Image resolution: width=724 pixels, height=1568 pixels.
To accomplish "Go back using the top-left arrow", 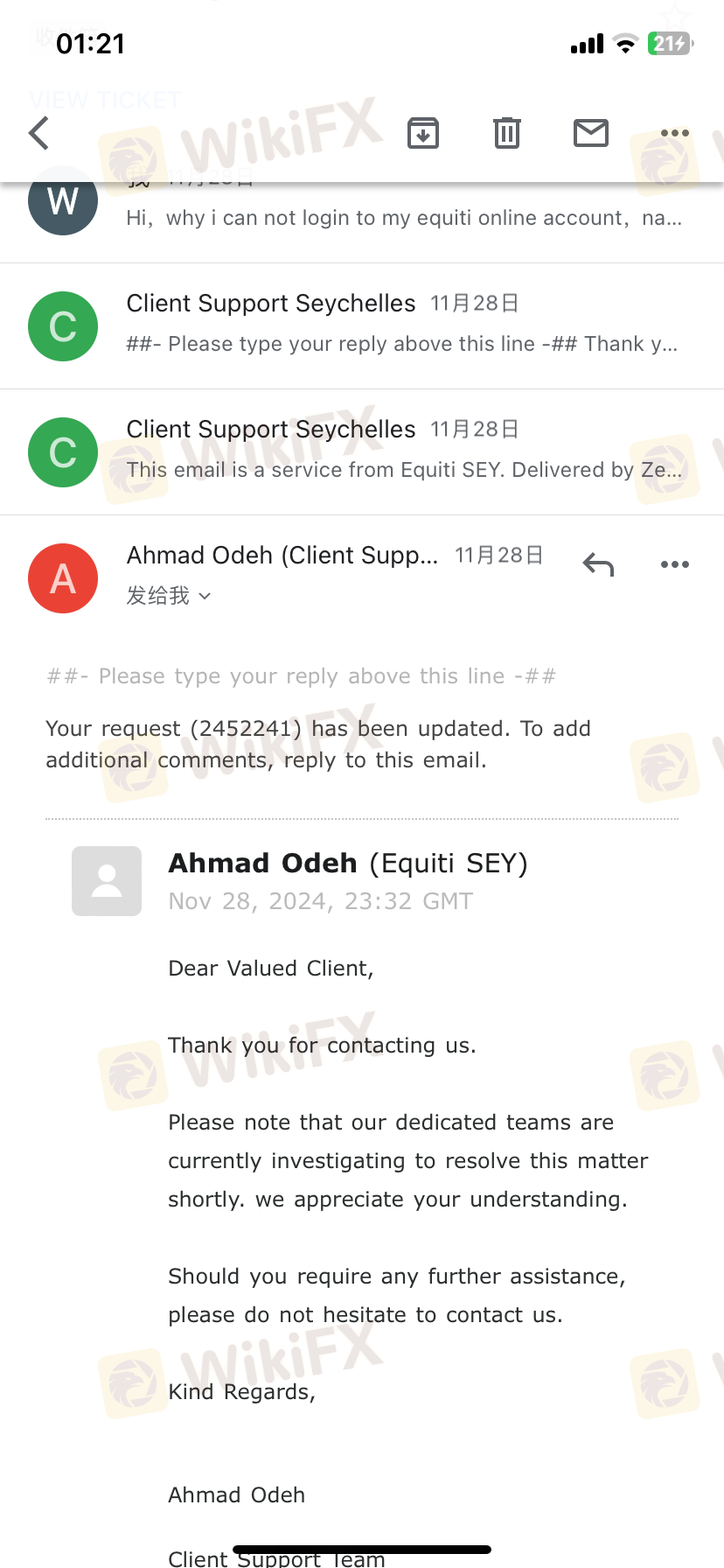I will pyautogui.click(x=39, y=133).
